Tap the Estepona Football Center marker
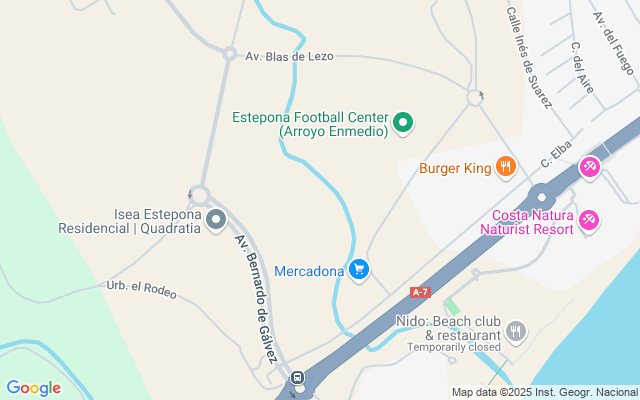640x400 pixels. point(403,123)
